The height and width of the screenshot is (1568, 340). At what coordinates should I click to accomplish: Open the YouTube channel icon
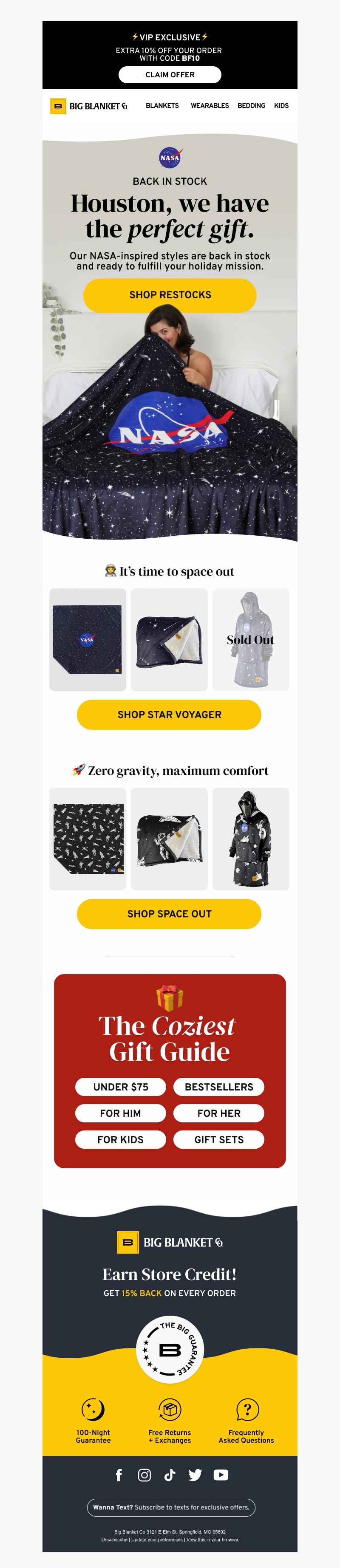coord(221,1474)
